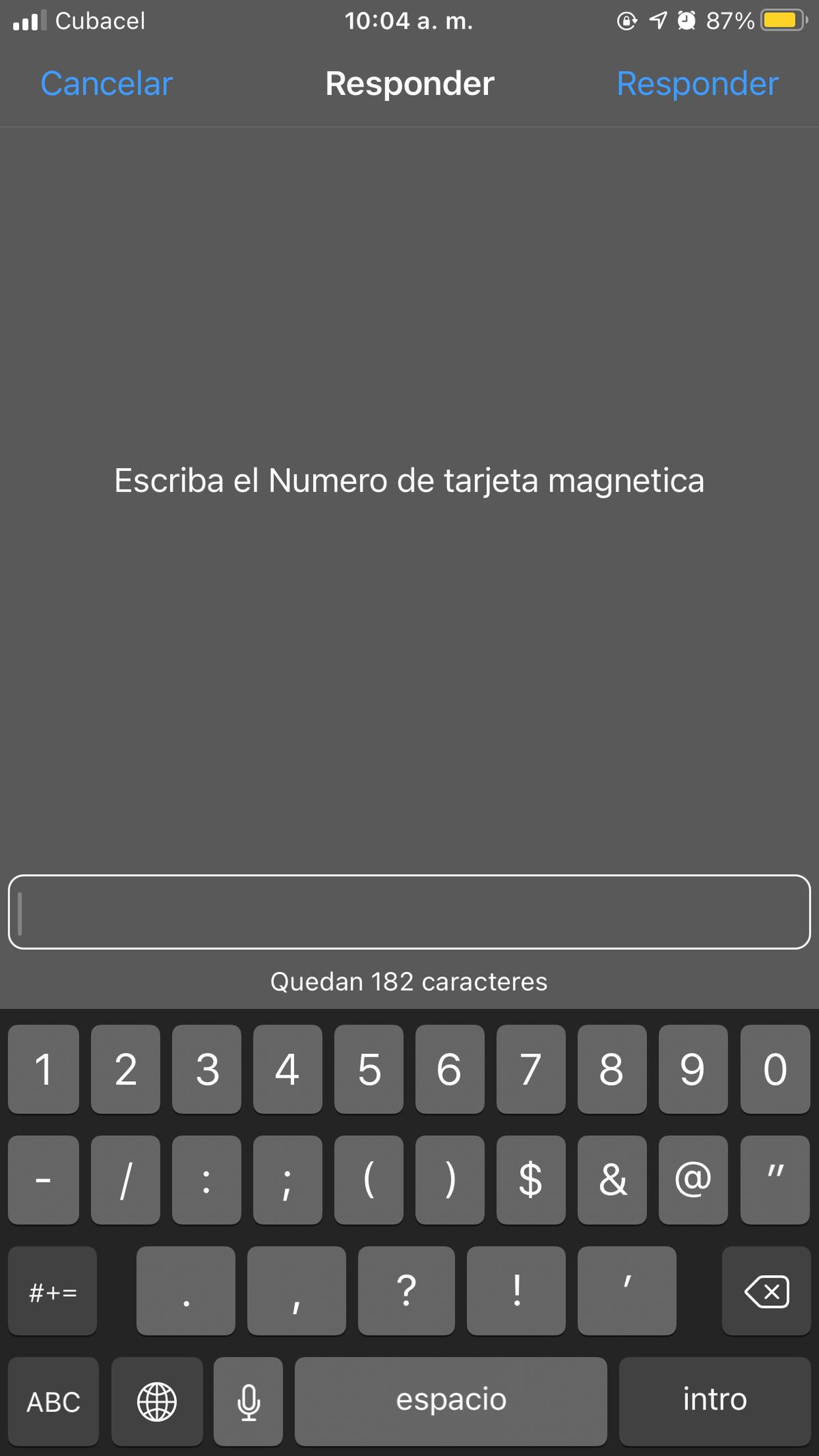Image resolution: width=819 pixels, height=1456 pixels.
Task: Focus the card number text field
Action: coord(409,912)
